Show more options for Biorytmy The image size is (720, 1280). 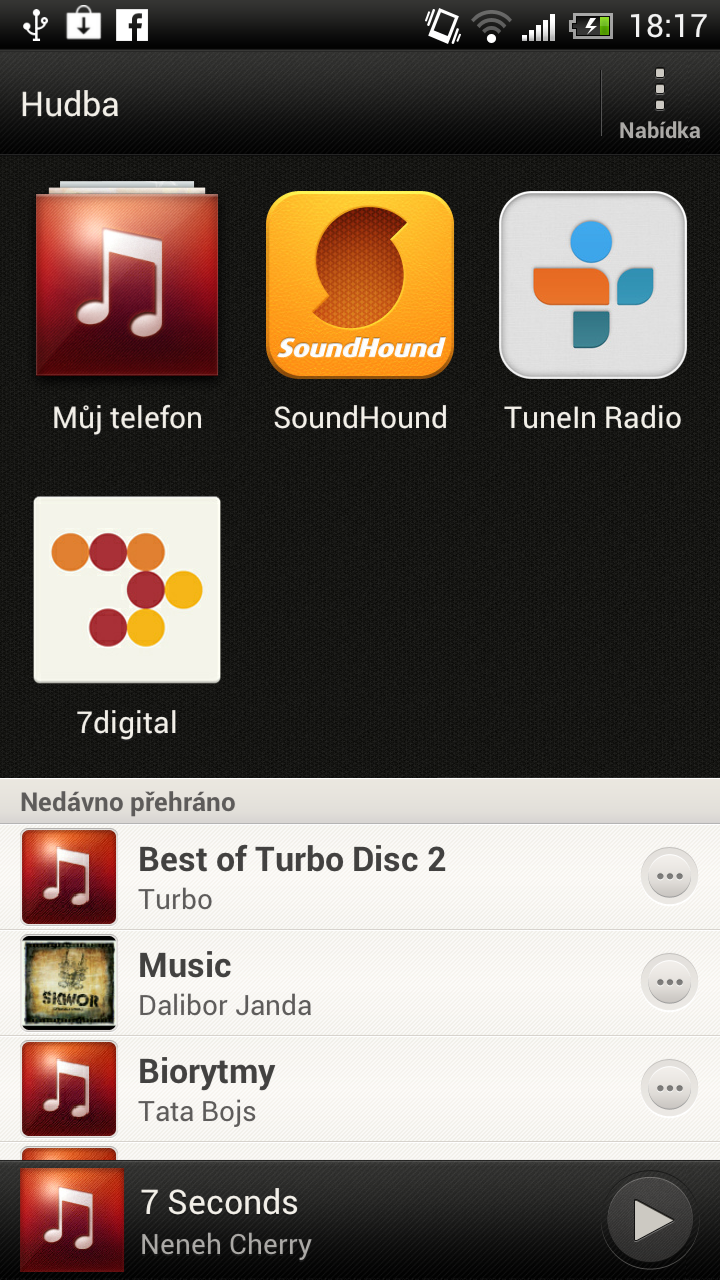[669, 1089]
